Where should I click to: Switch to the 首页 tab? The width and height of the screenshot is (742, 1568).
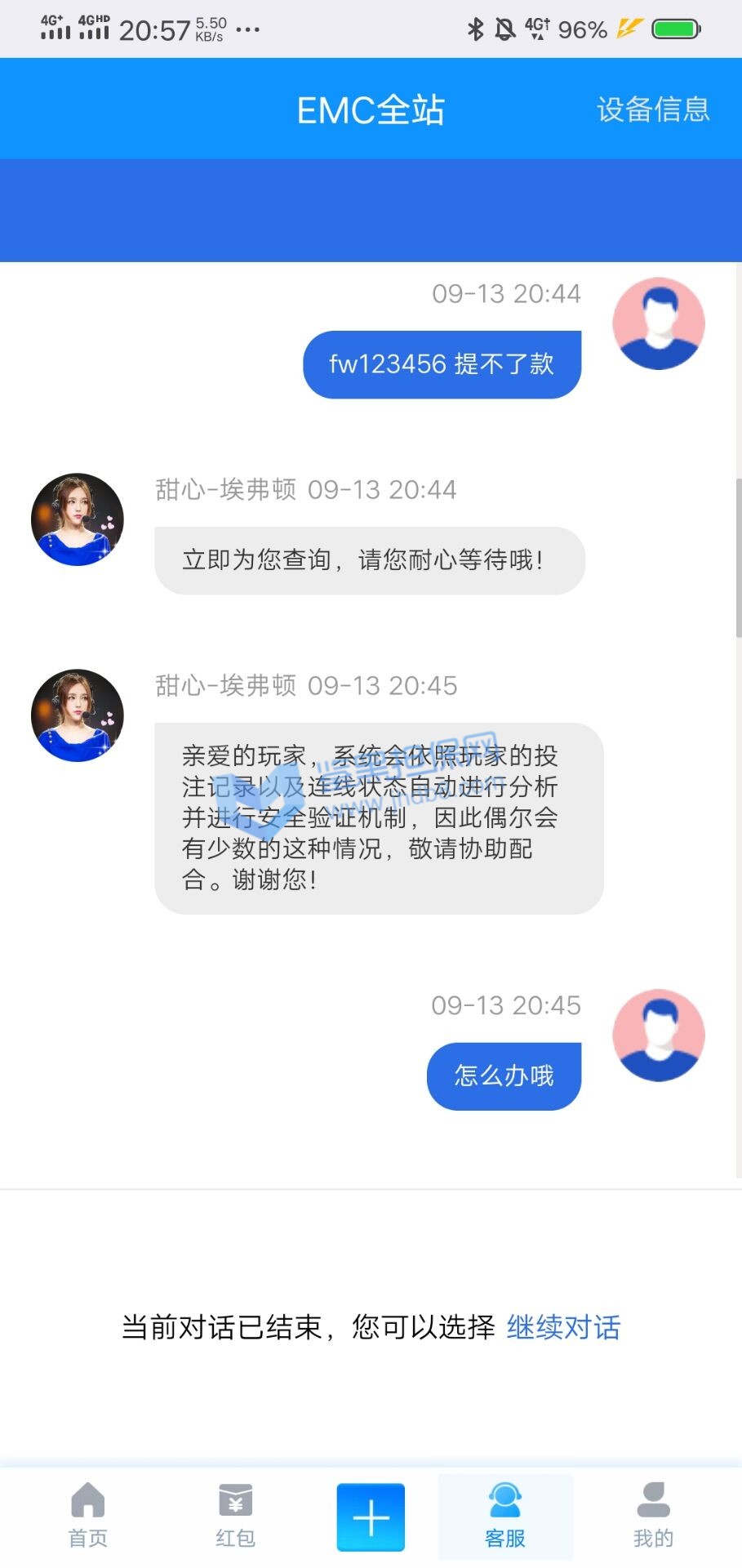88,1516
